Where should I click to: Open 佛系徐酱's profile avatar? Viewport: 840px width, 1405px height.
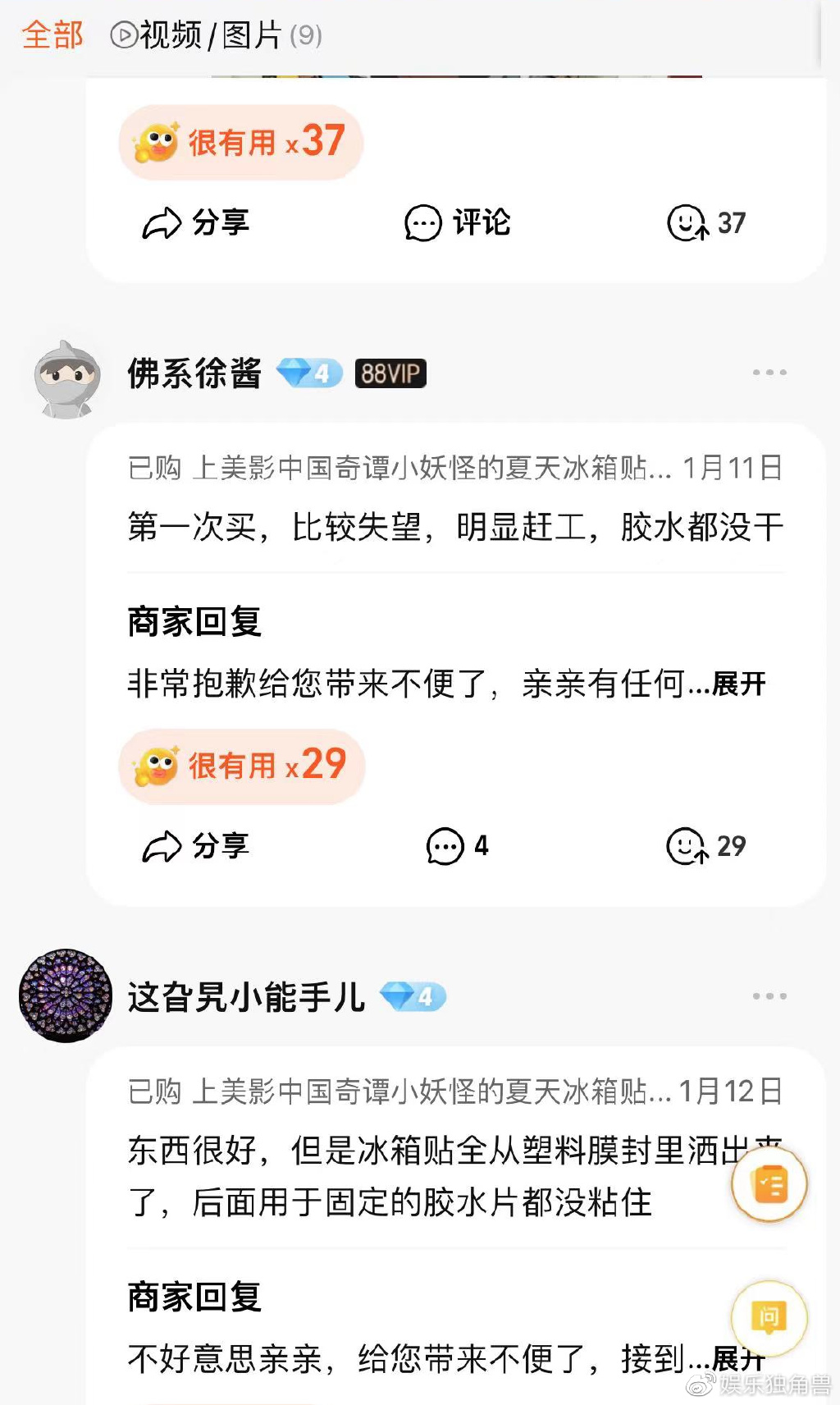66,378
